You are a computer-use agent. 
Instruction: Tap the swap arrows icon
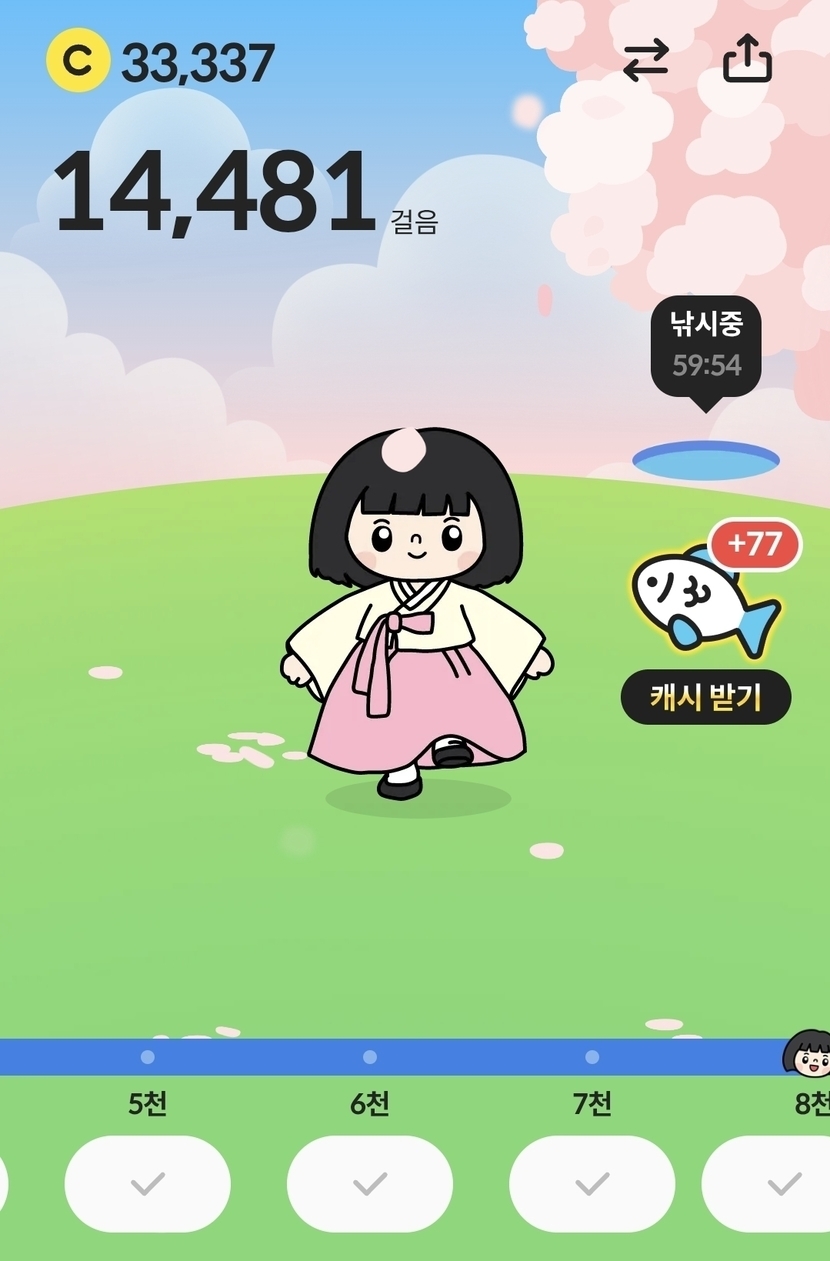[x=646, y=61]
